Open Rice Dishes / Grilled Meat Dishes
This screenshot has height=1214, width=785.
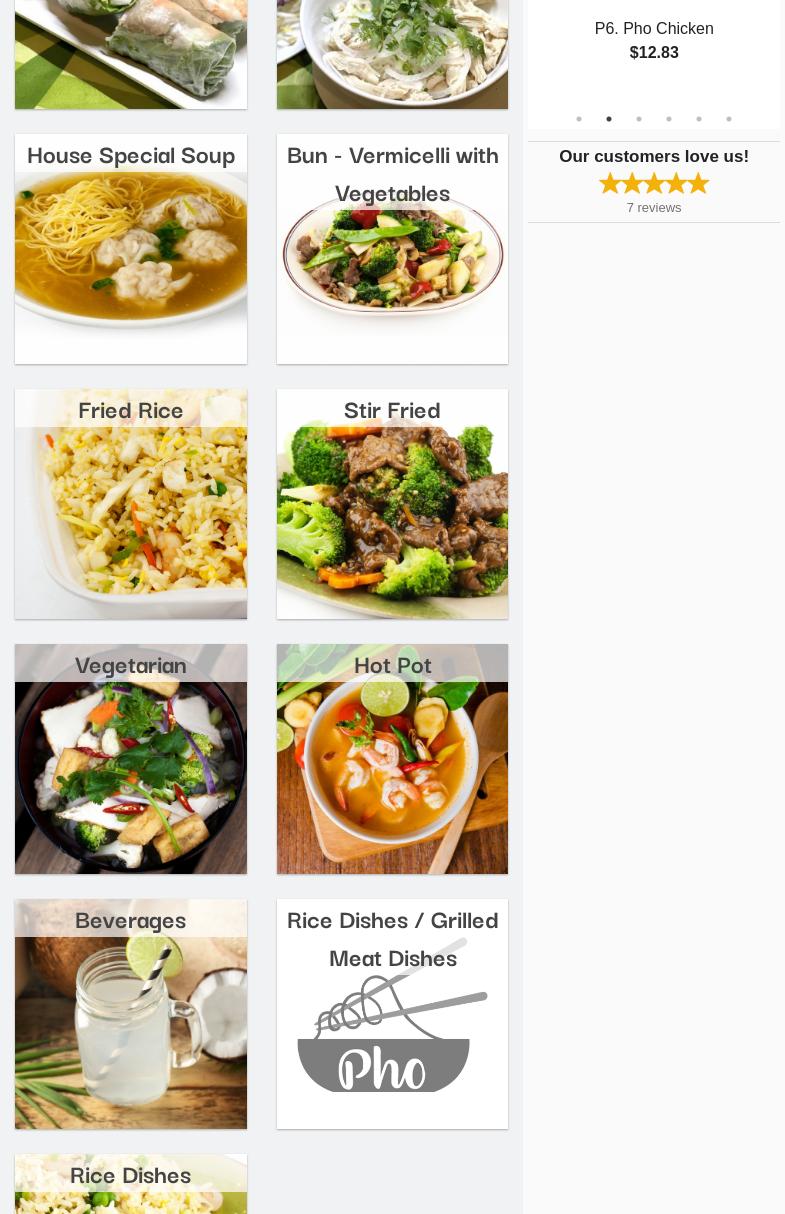(392, 1014)
